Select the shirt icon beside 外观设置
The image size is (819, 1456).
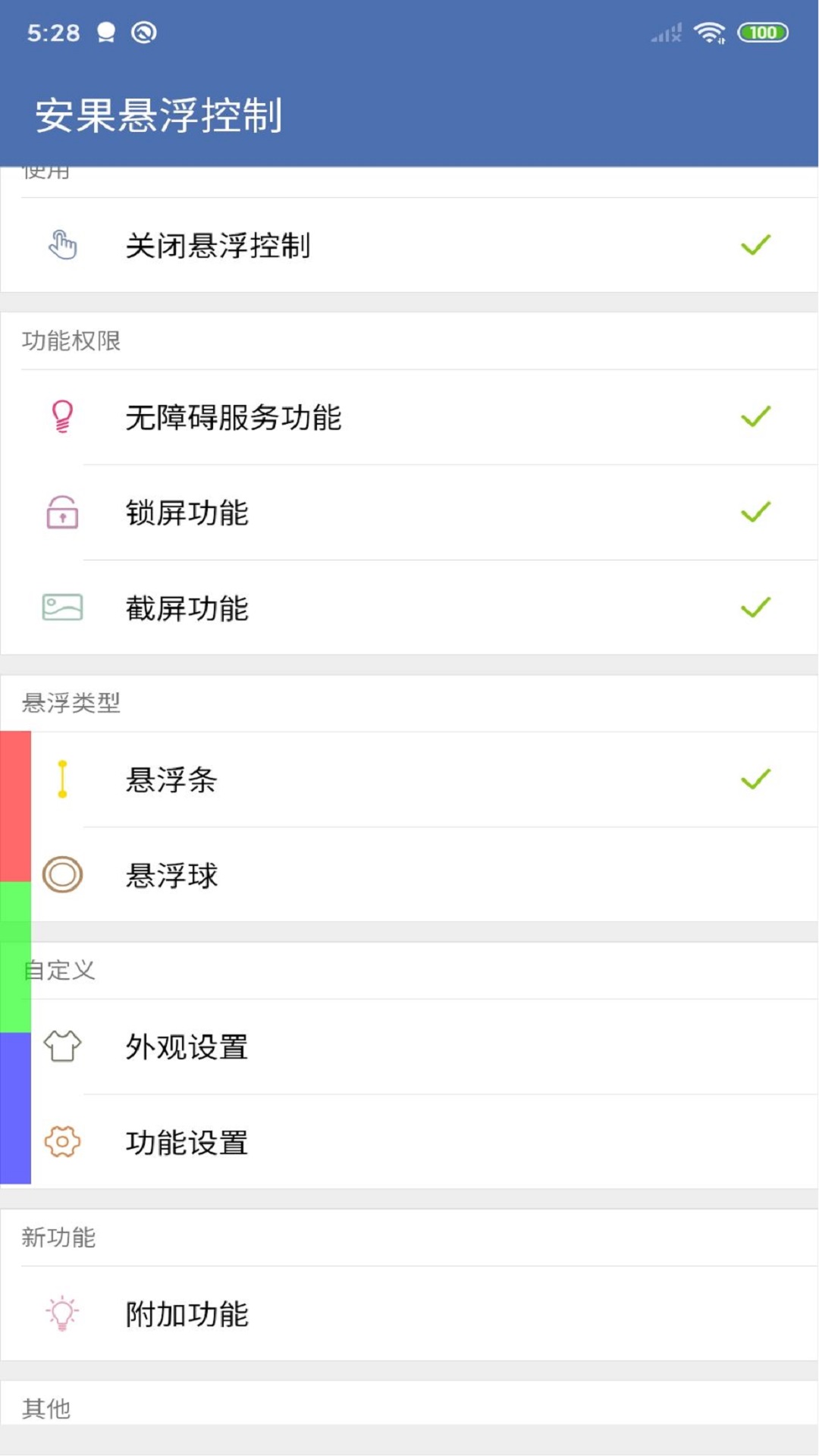(63, 1047)
